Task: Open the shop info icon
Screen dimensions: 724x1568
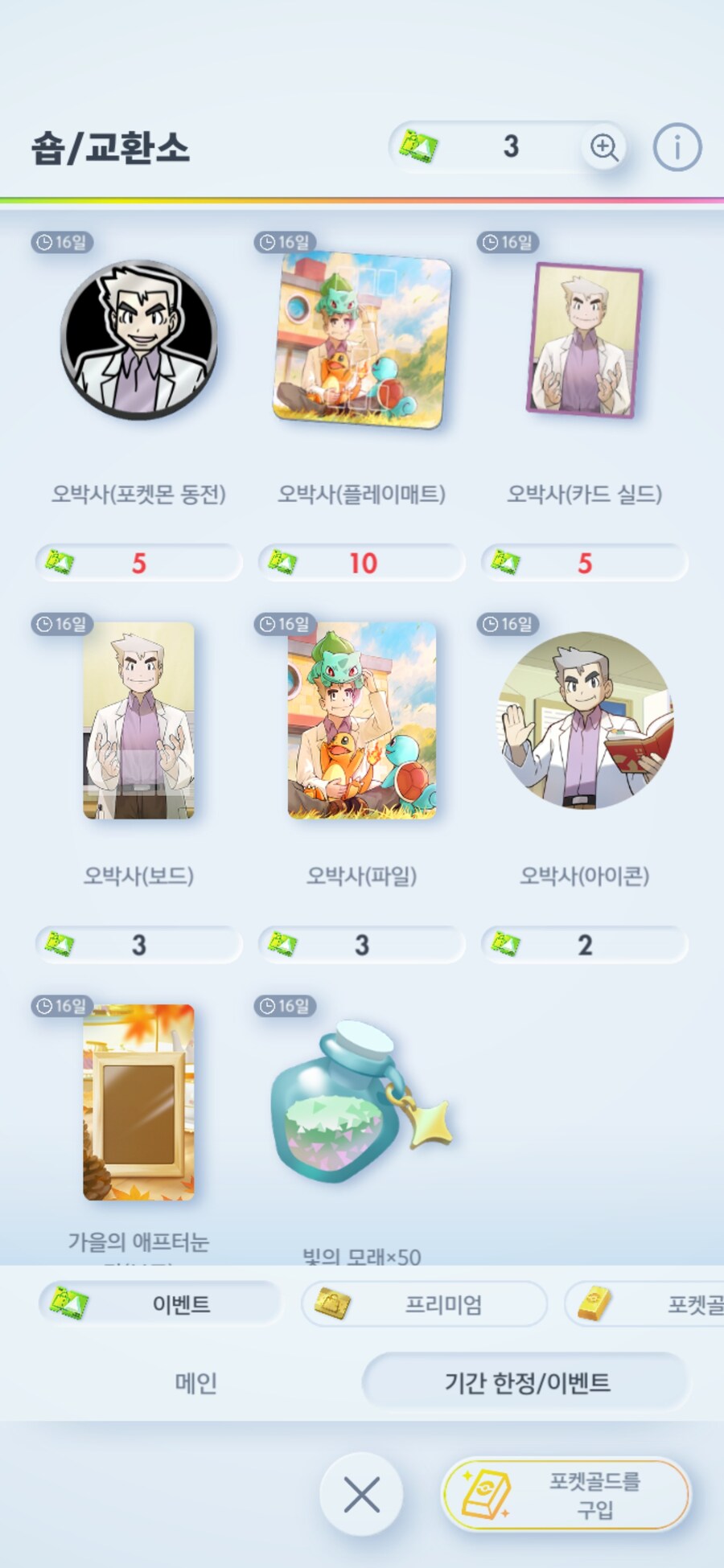Action: coord(677,147)
